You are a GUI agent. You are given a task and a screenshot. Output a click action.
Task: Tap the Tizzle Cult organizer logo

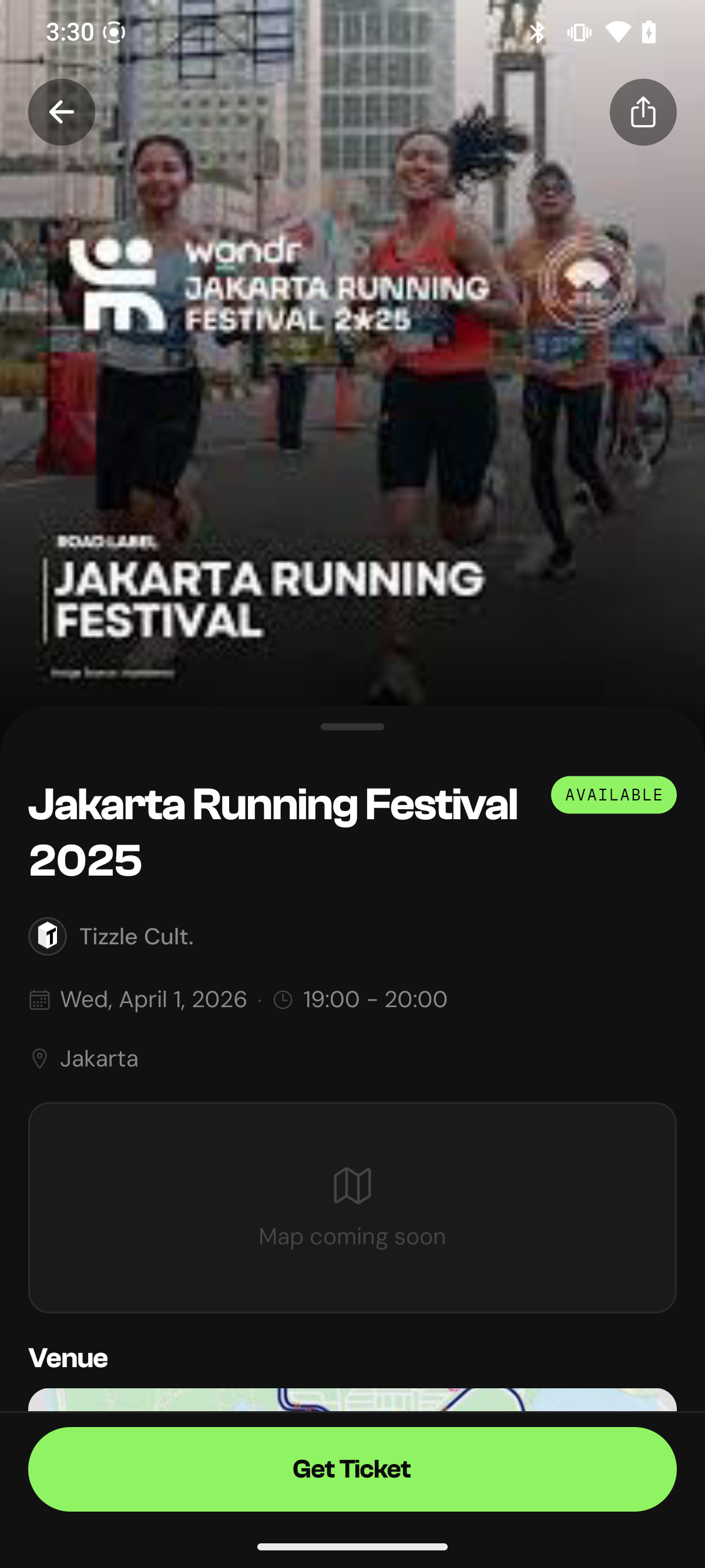(47, 936)
